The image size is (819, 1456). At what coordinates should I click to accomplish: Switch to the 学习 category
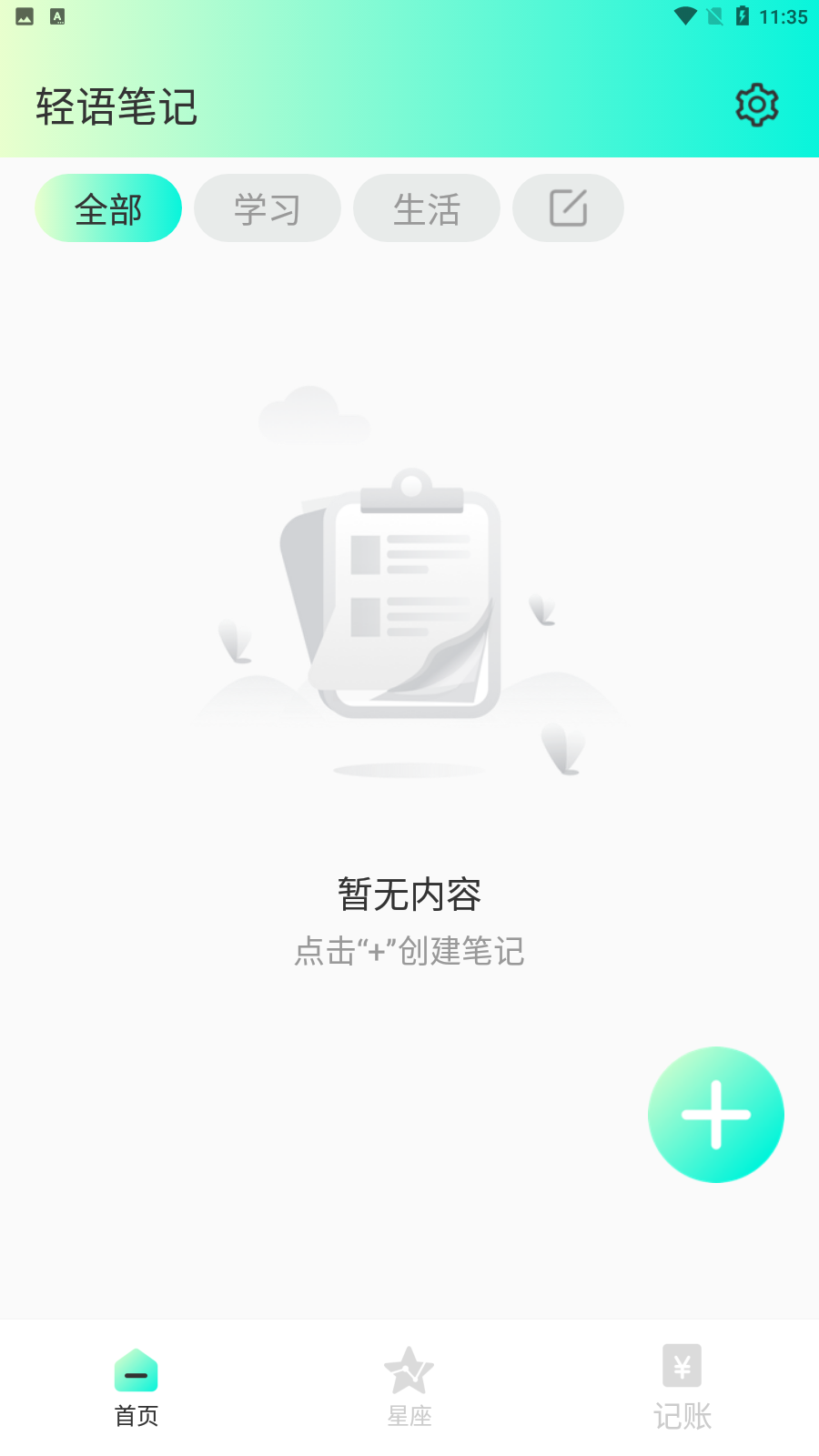[267, 207]
